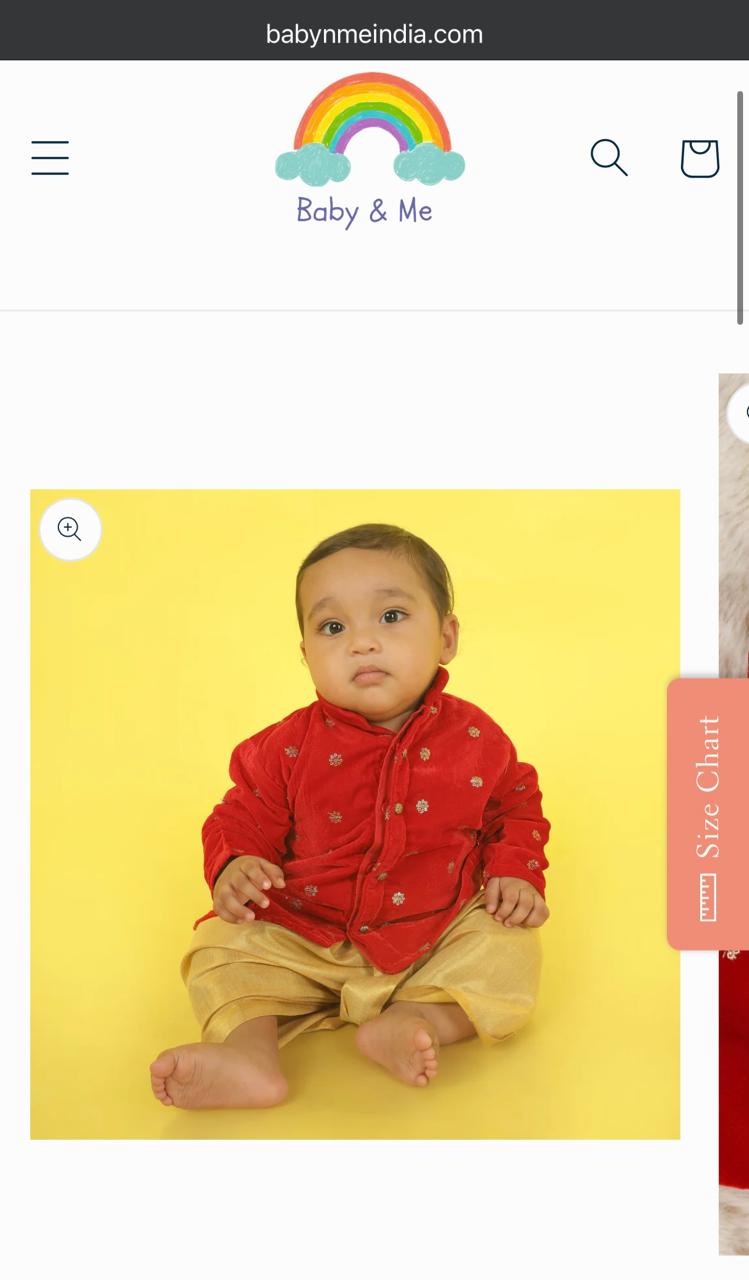Tap the babynmeindia.com address bar
749x1280 pixels.
tap(374, 34)
